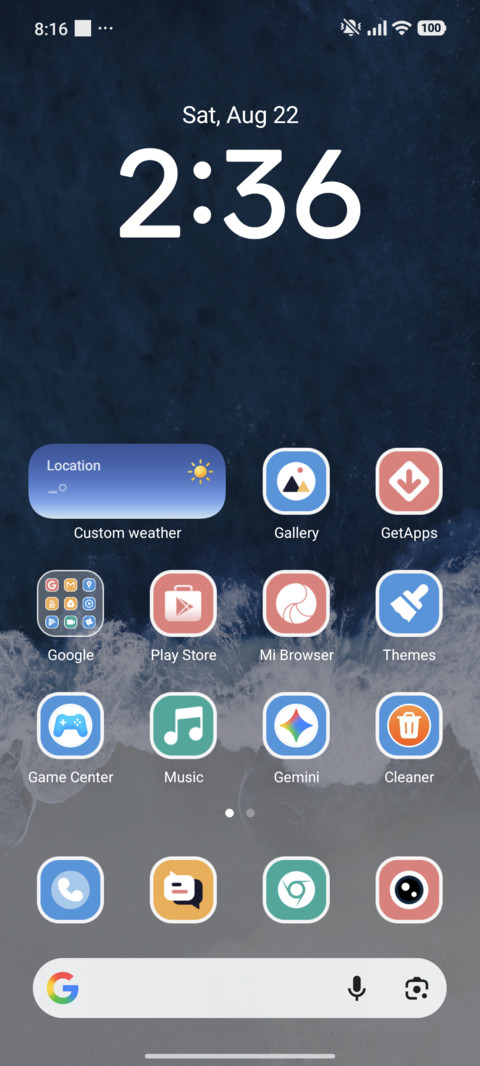This screenshot has height=1066, width=480.
Task: Open the Themes app
Action: tap(409, 603)
